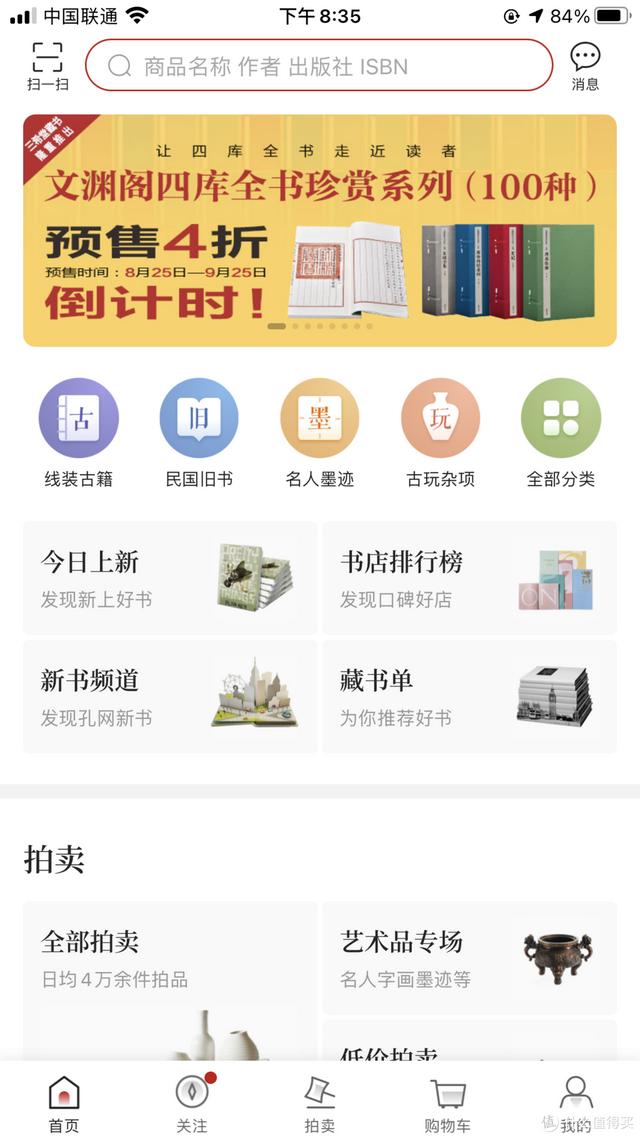
Task: Open the 藏书单 card
Action: point(469,697)
